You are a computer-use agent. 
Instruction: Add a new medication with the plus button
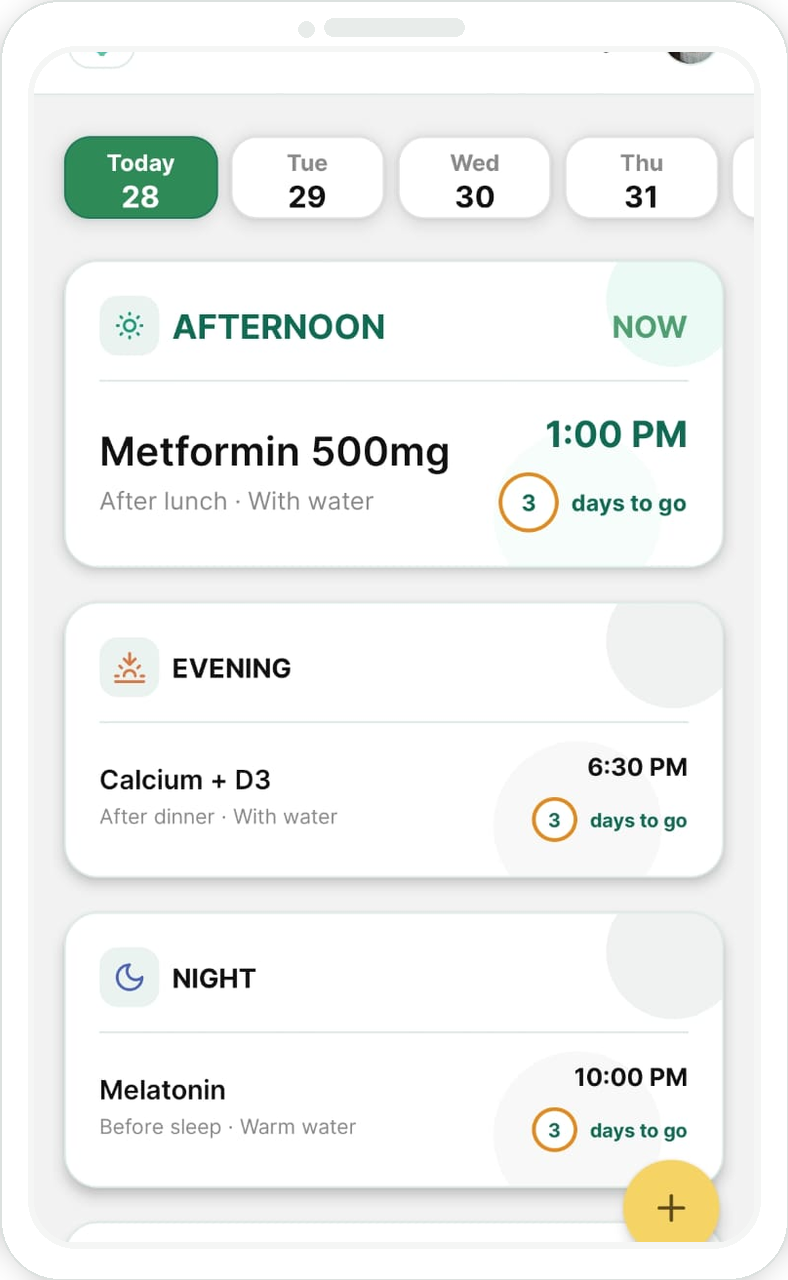tap(670, 1207)
